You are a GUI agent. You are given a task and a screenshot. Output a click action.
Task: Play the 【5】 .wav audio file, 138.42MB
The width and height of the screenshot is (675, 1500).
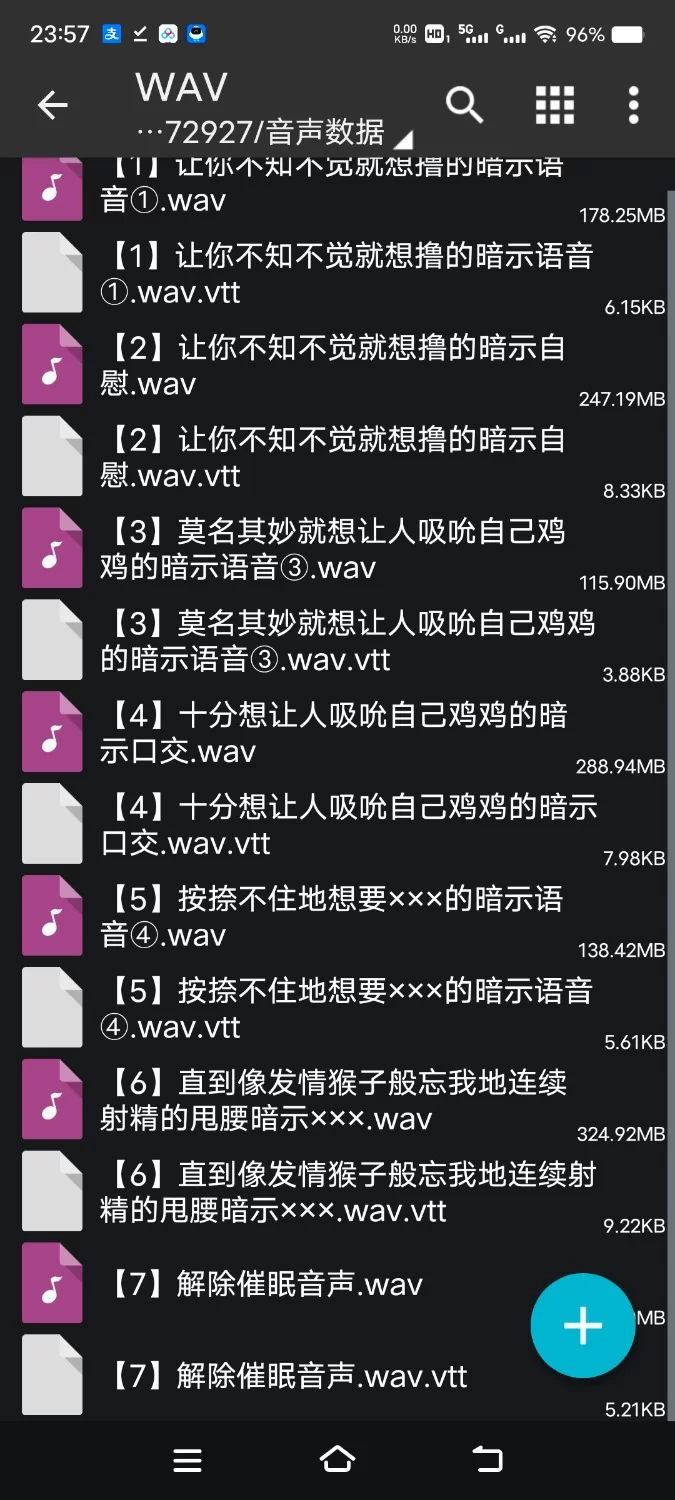coord(340,918)
